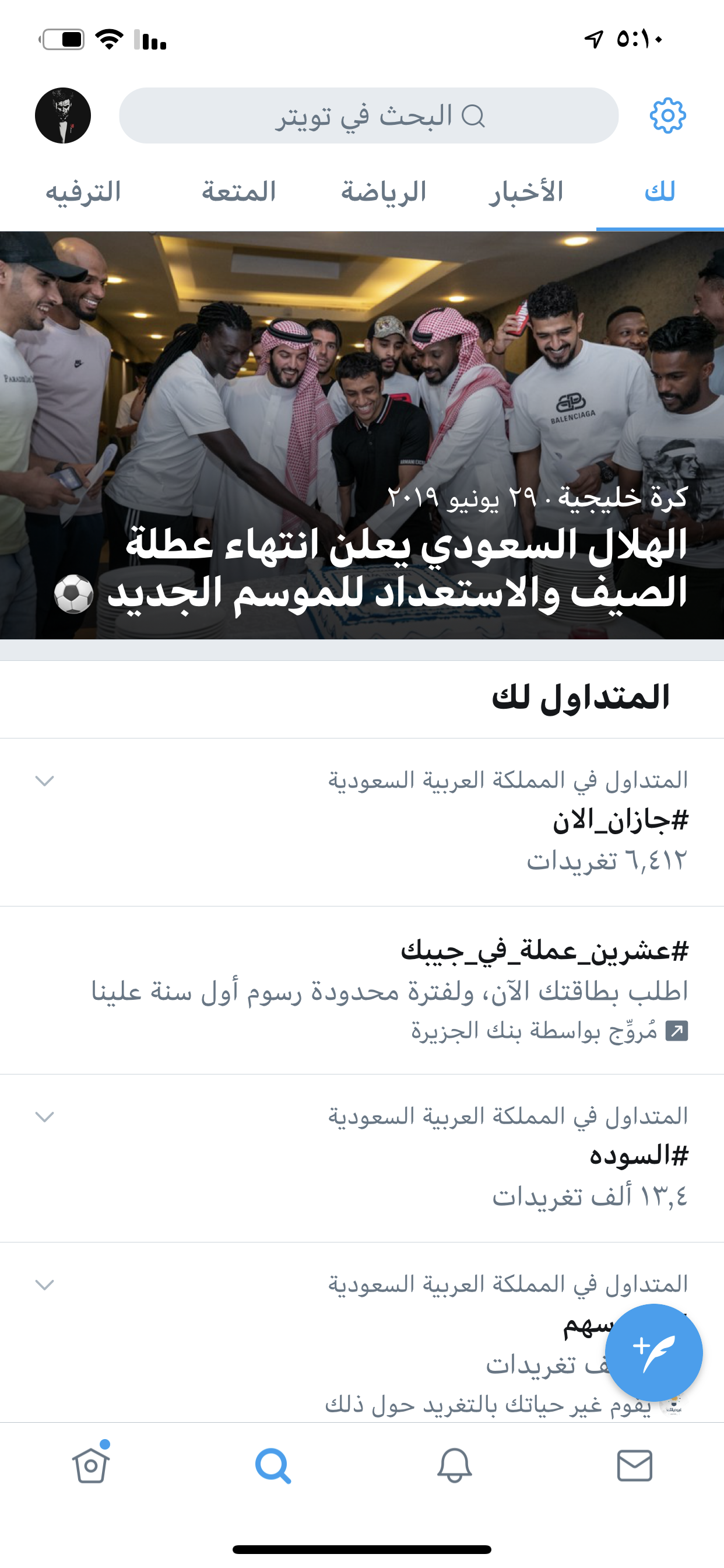Viewport: 724px width, 1568px height.
Task: Expand the chevron next to #جازان_الان
Action: pos(45,780)
